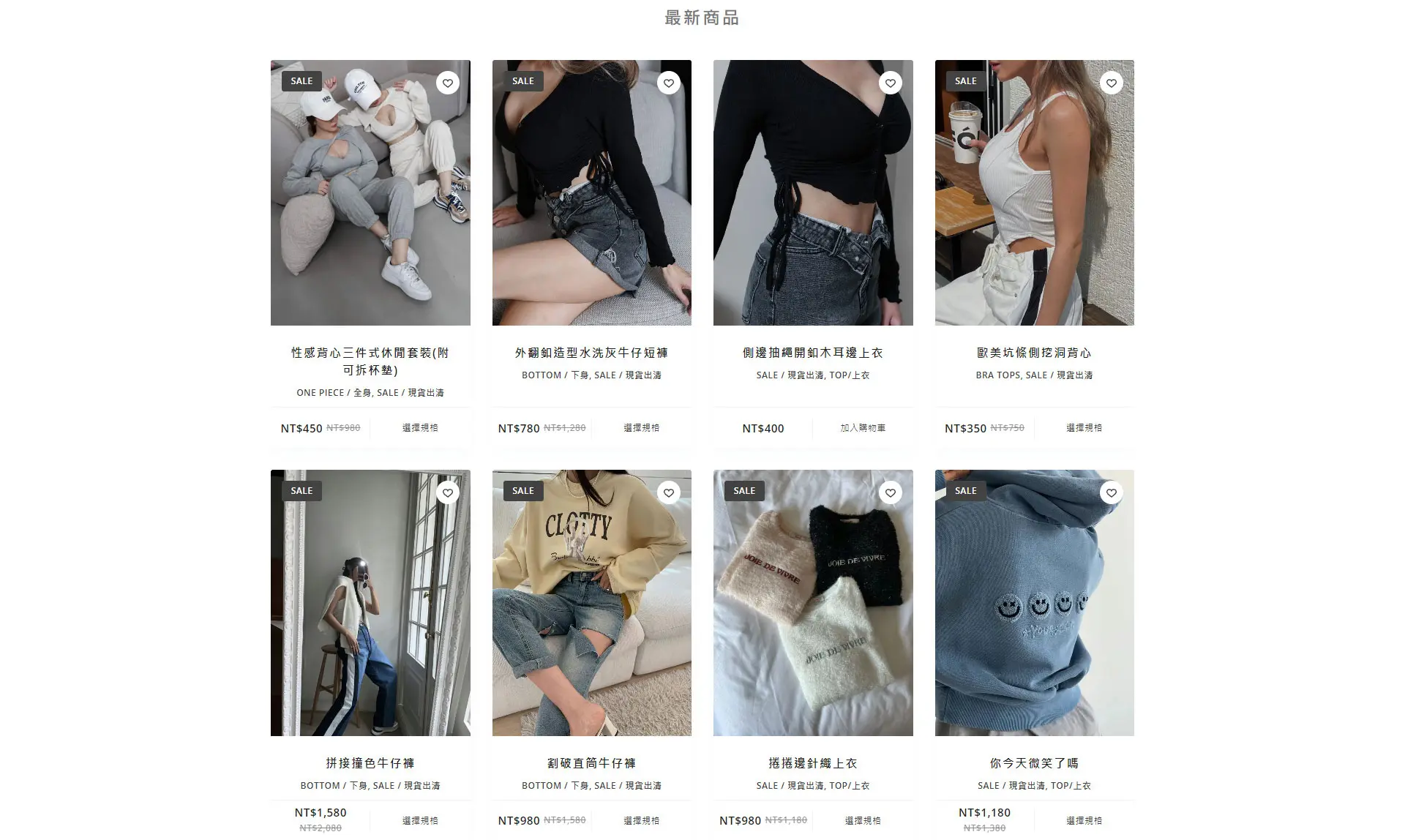Image resolution: width=1405 pixels, height=840 pixels.
Task: Add 性感背心三件式休閒套裝 to wishlist
Action: (x=448, y=83)
